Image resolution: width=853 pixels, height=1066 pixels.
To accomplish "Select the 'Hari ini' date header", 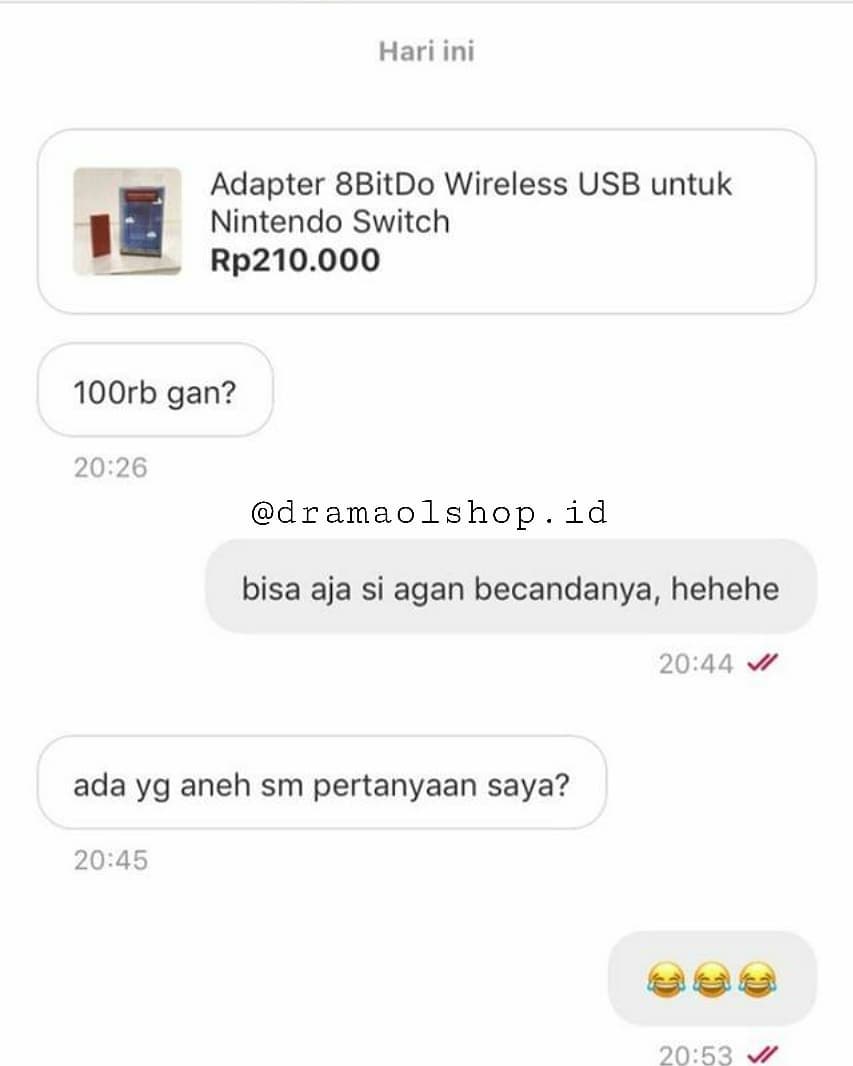I will pos(426,50).
